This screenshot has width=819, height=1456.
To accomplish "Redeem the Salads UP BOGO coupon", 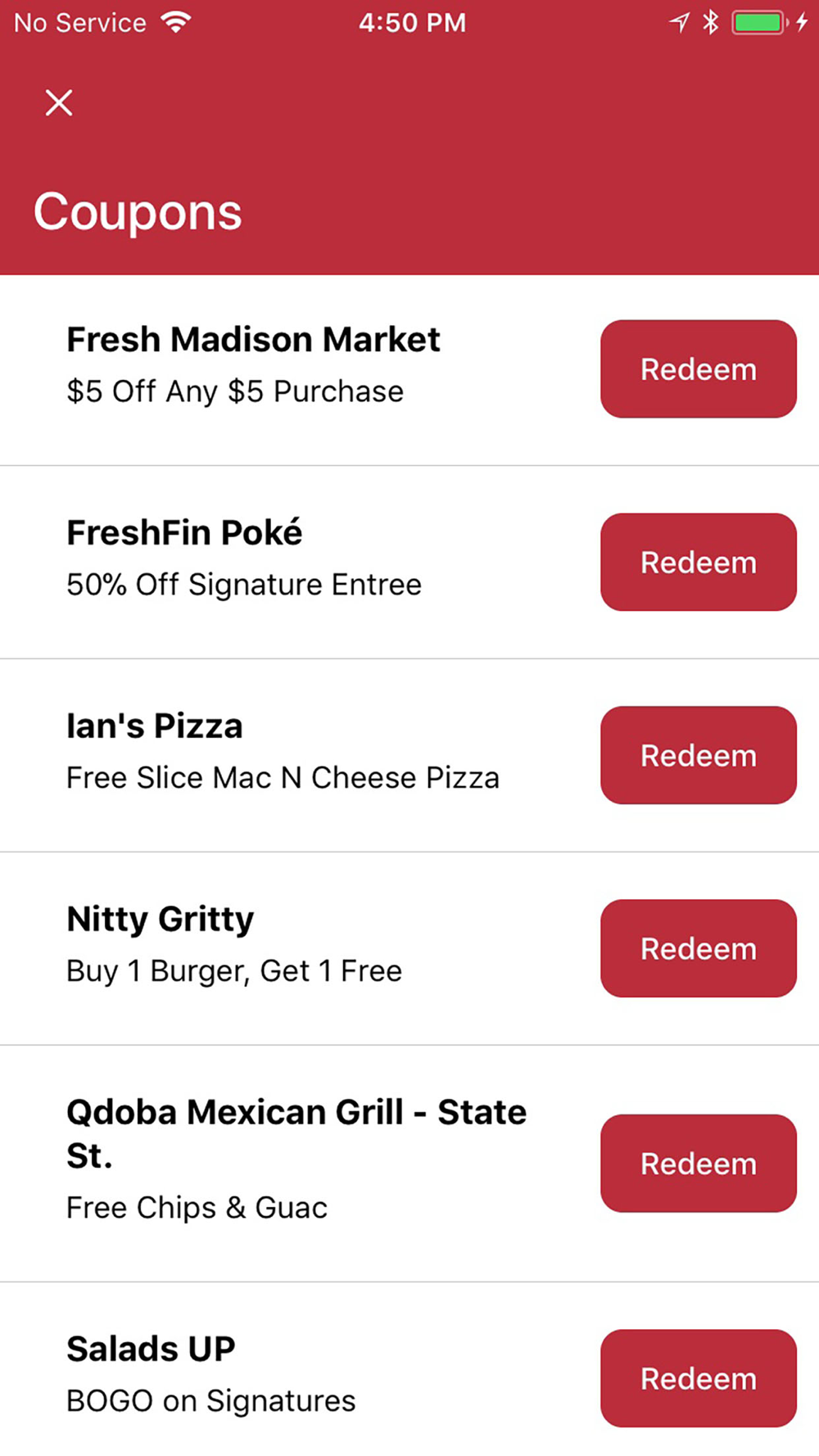I will (x=698, y=1379).
